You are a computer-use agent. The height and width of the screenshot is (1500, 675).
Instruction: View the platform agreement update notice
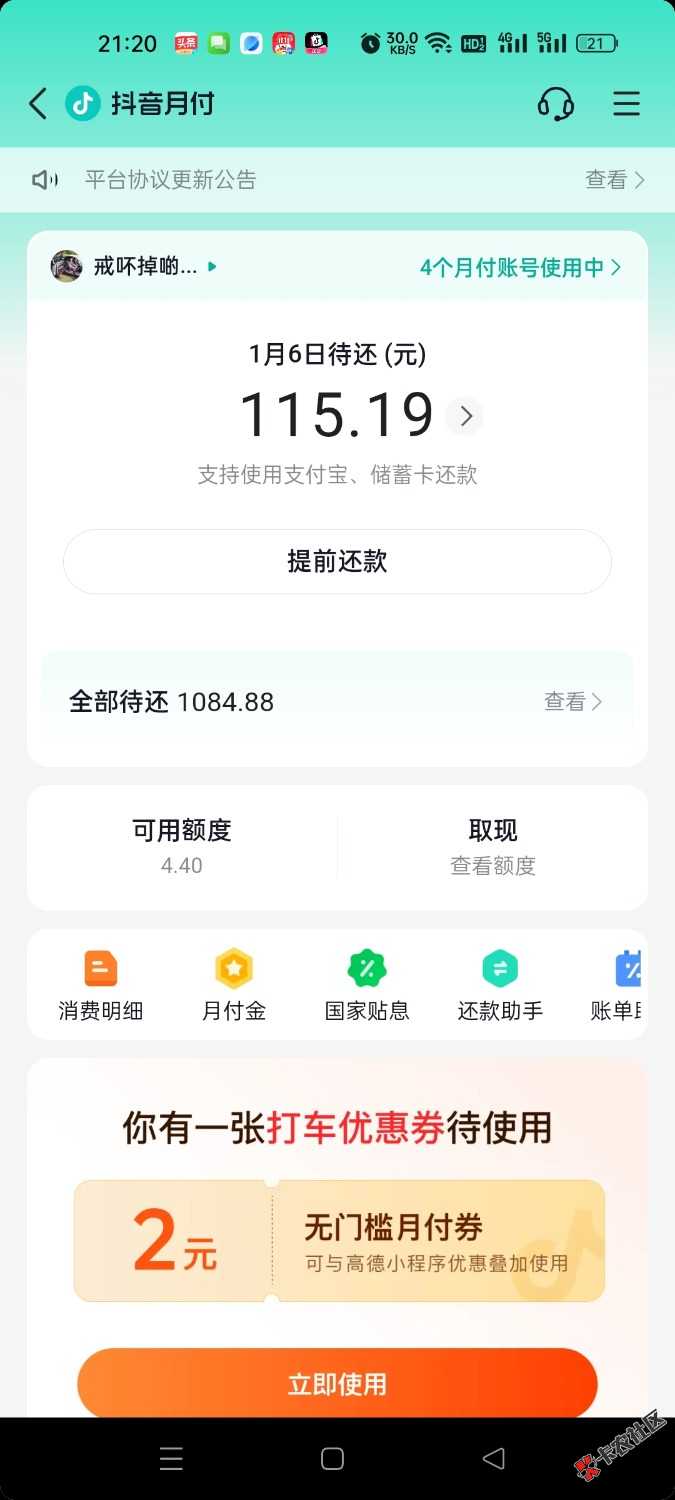click(x=614, y=180)
